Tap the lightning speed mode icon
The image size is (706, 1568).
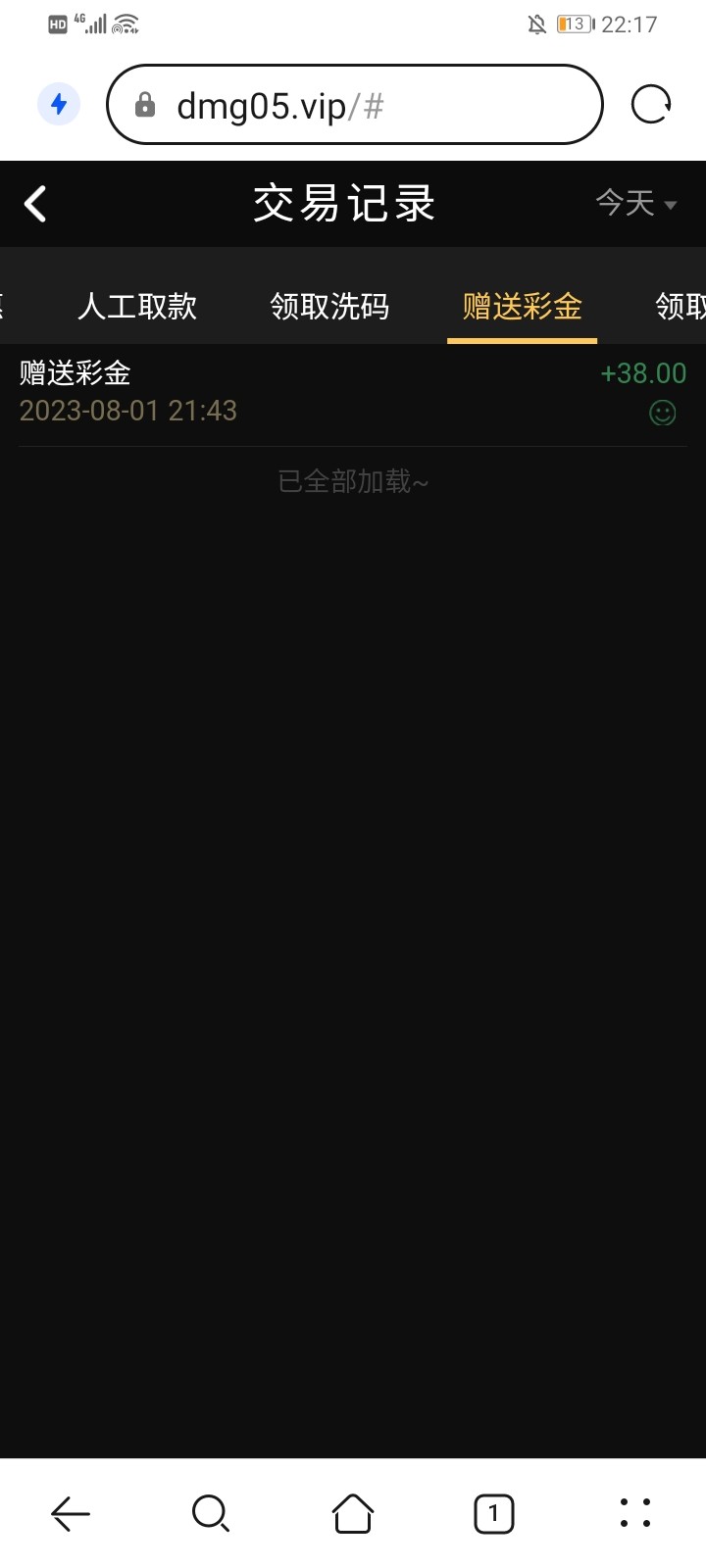click(x=59, y=104)
